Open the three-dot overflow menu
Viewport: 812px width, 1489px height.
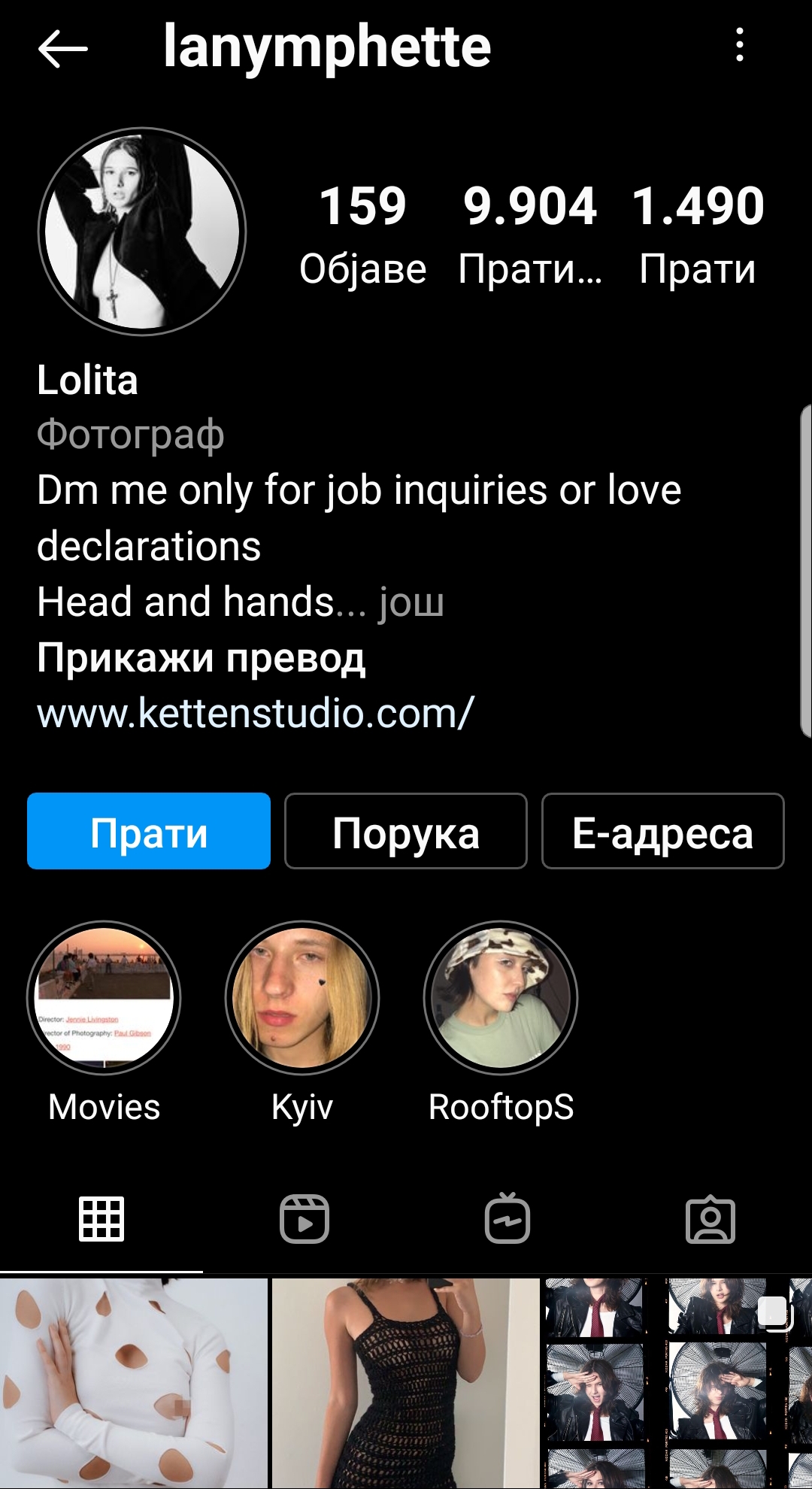740,45
